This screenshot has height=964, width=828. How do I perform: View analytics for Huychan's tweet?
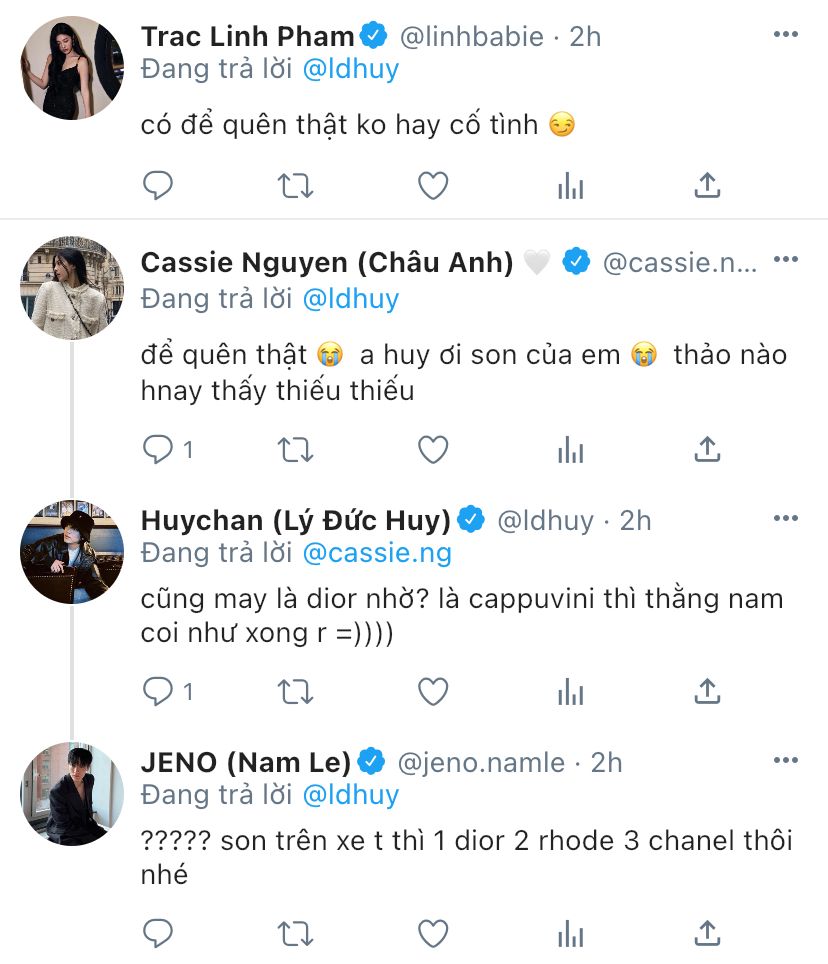(570, 691)
